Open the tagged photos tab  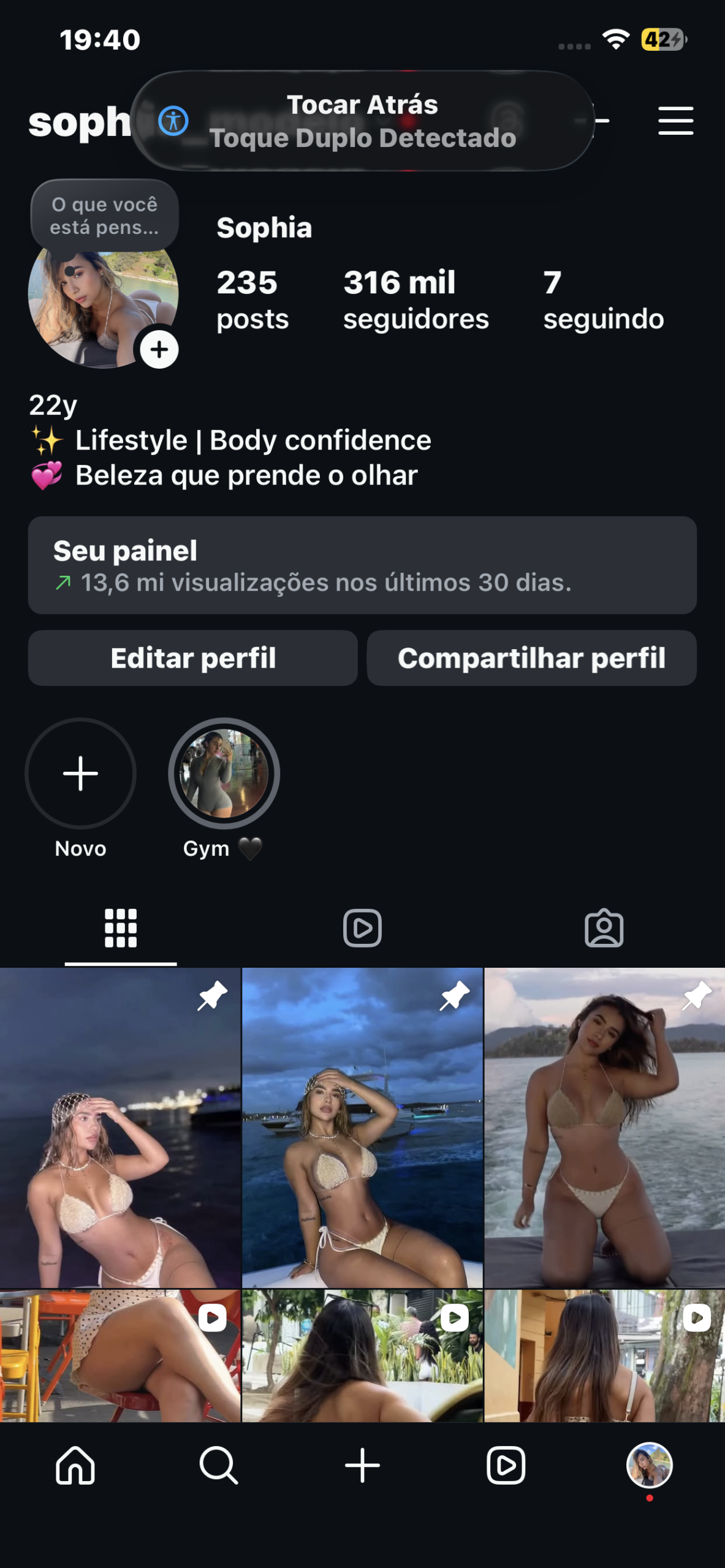tap(604, 929)
